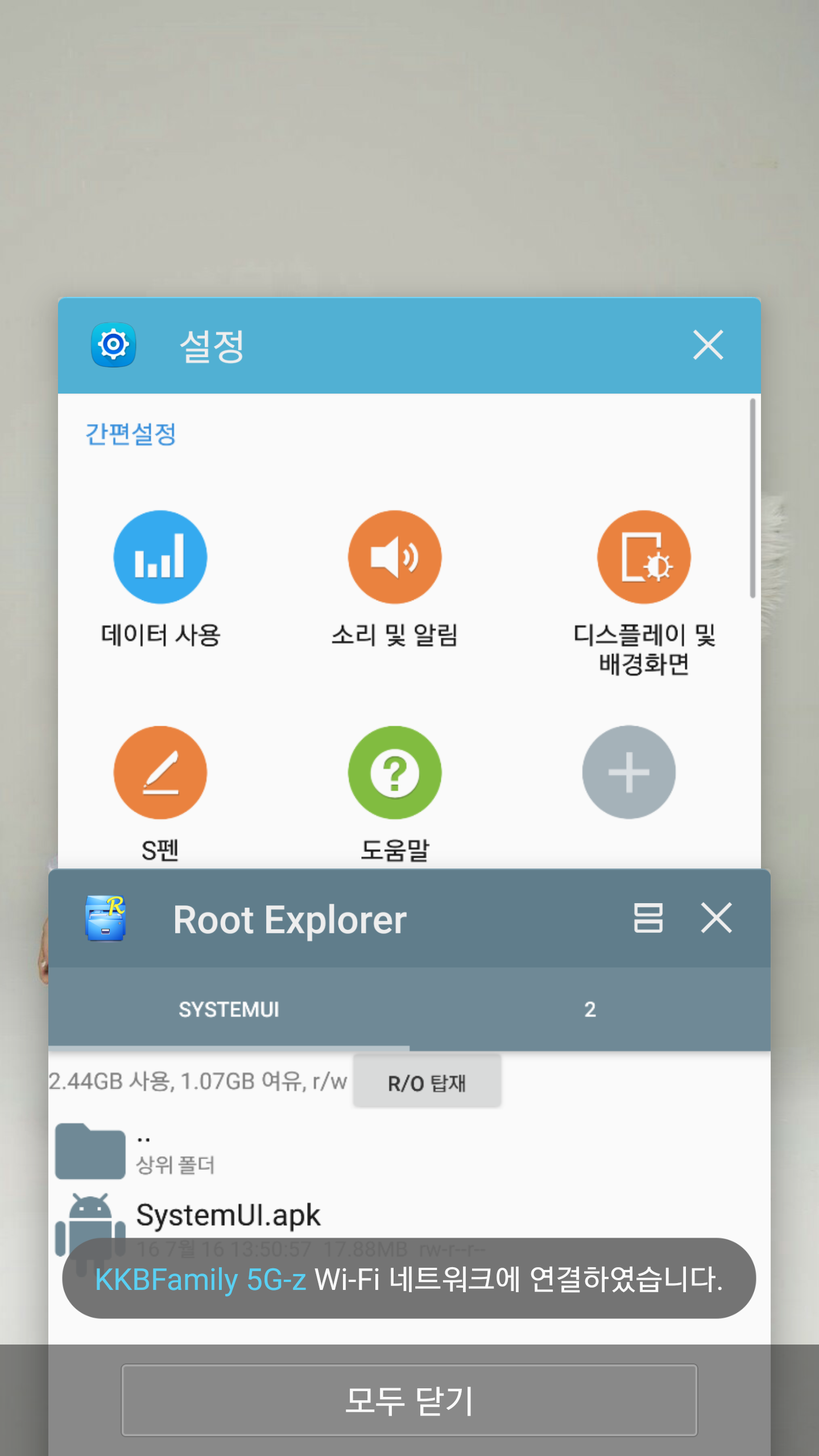This screenshot has height=1456, width=819.
Task: Close the Root Explorer recent app card
Action: click(716, 917)
